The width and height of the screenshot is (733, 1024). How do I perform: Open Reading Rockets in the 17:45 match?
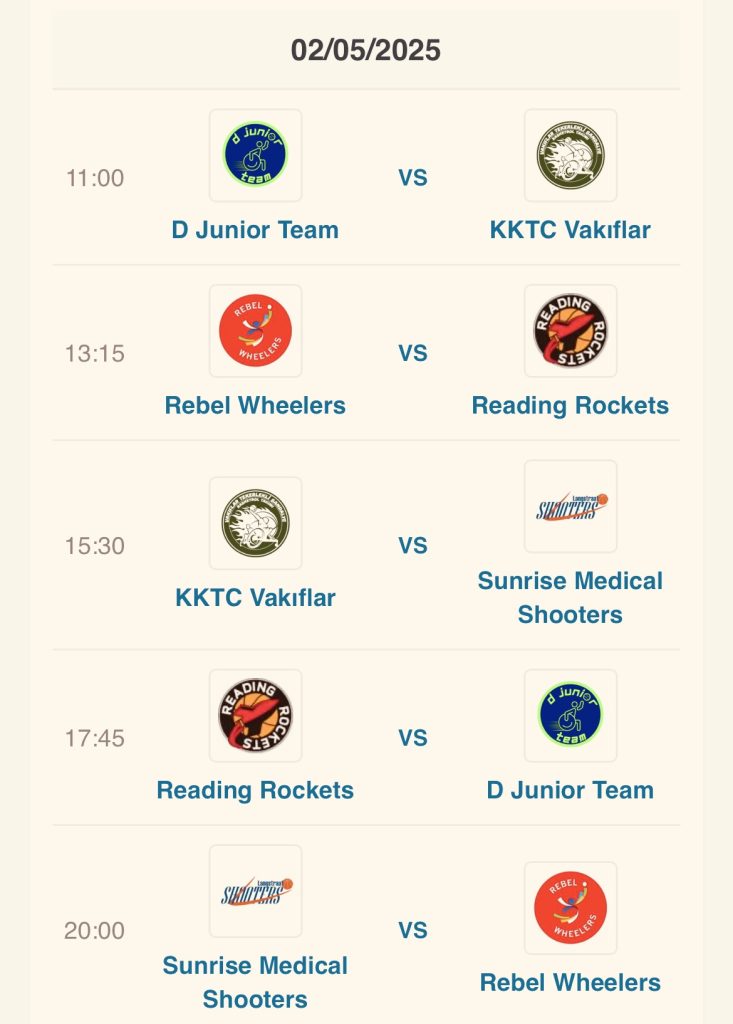[255, 790]
